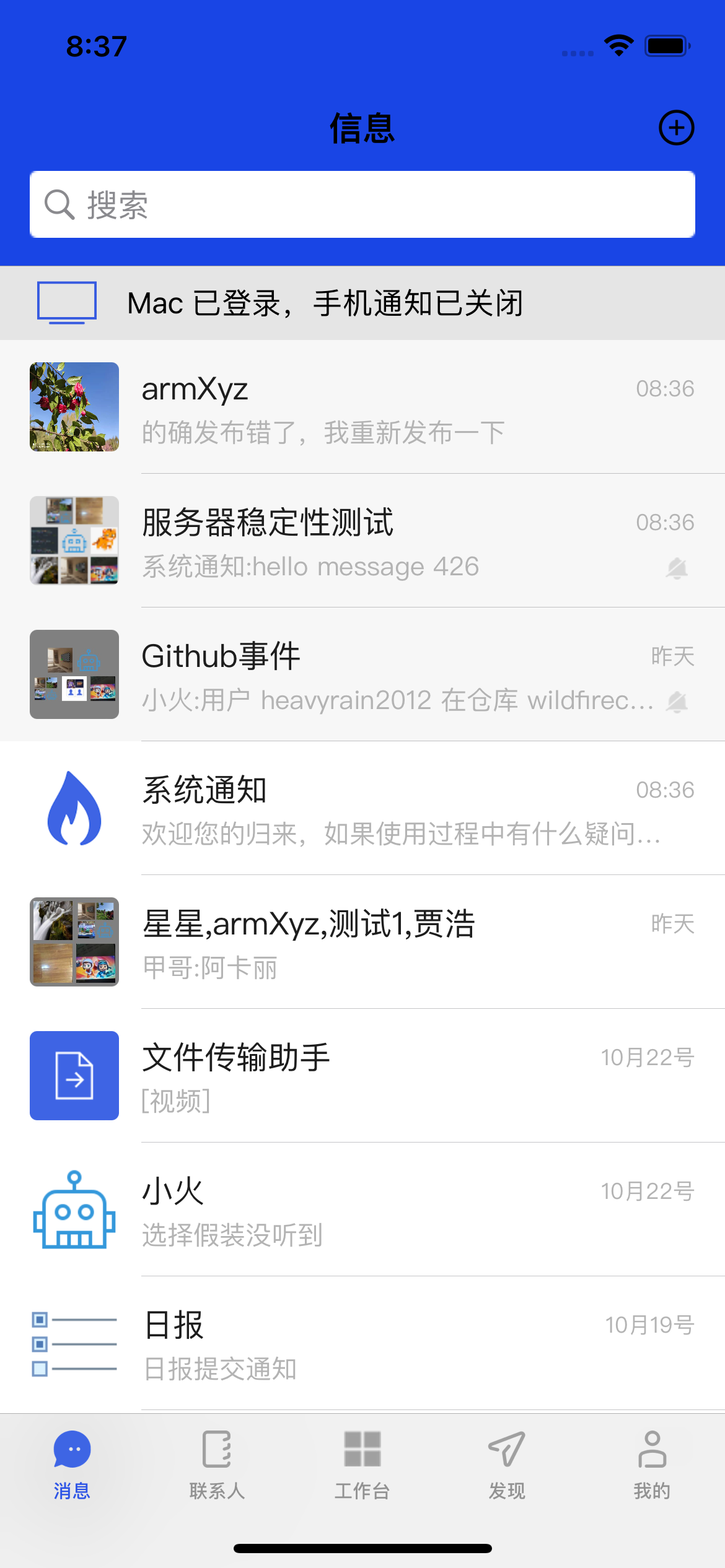Open group chat 星星,armXyz,测试1,贾浩
This screenshot has width=725, height=1568.
click(362, 943)
